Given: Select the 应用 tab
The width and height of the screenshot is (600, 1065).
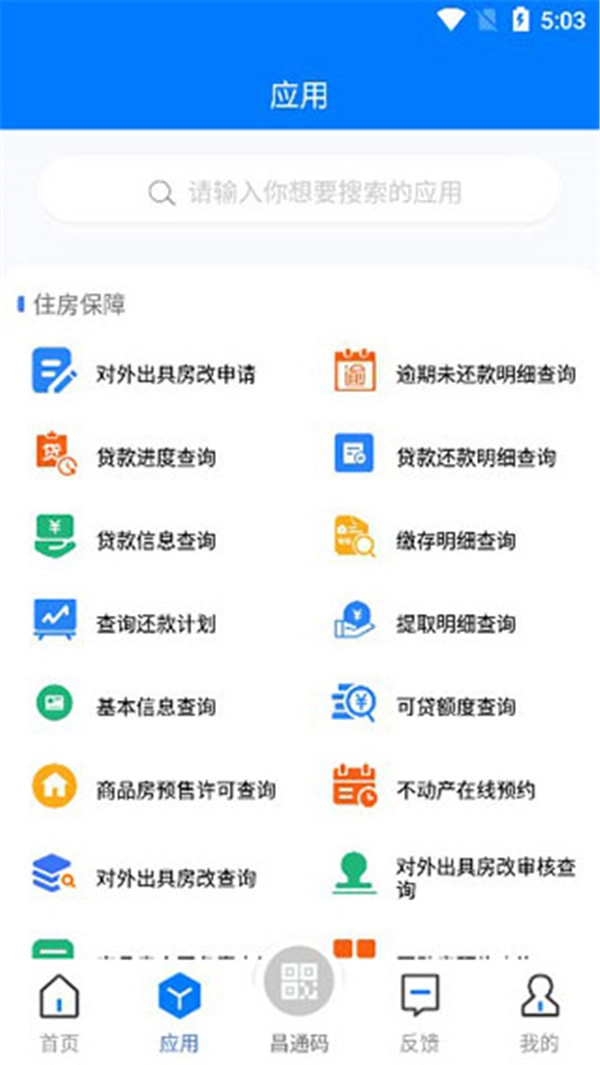Looking at the screenshot, I should pyautogui.click(x=179, y=1012).
